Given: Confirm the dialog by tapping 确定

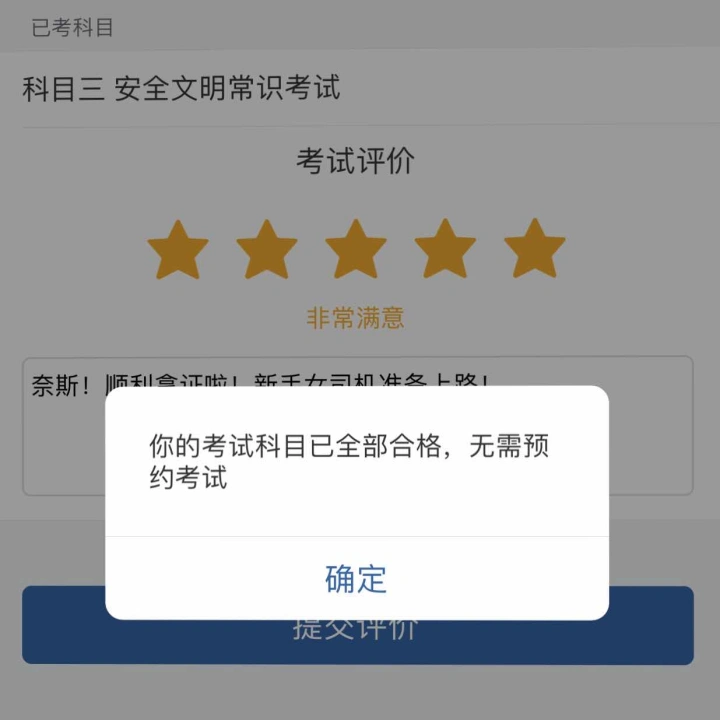Looking at the screenshot, I should click(x=356, y=578).
